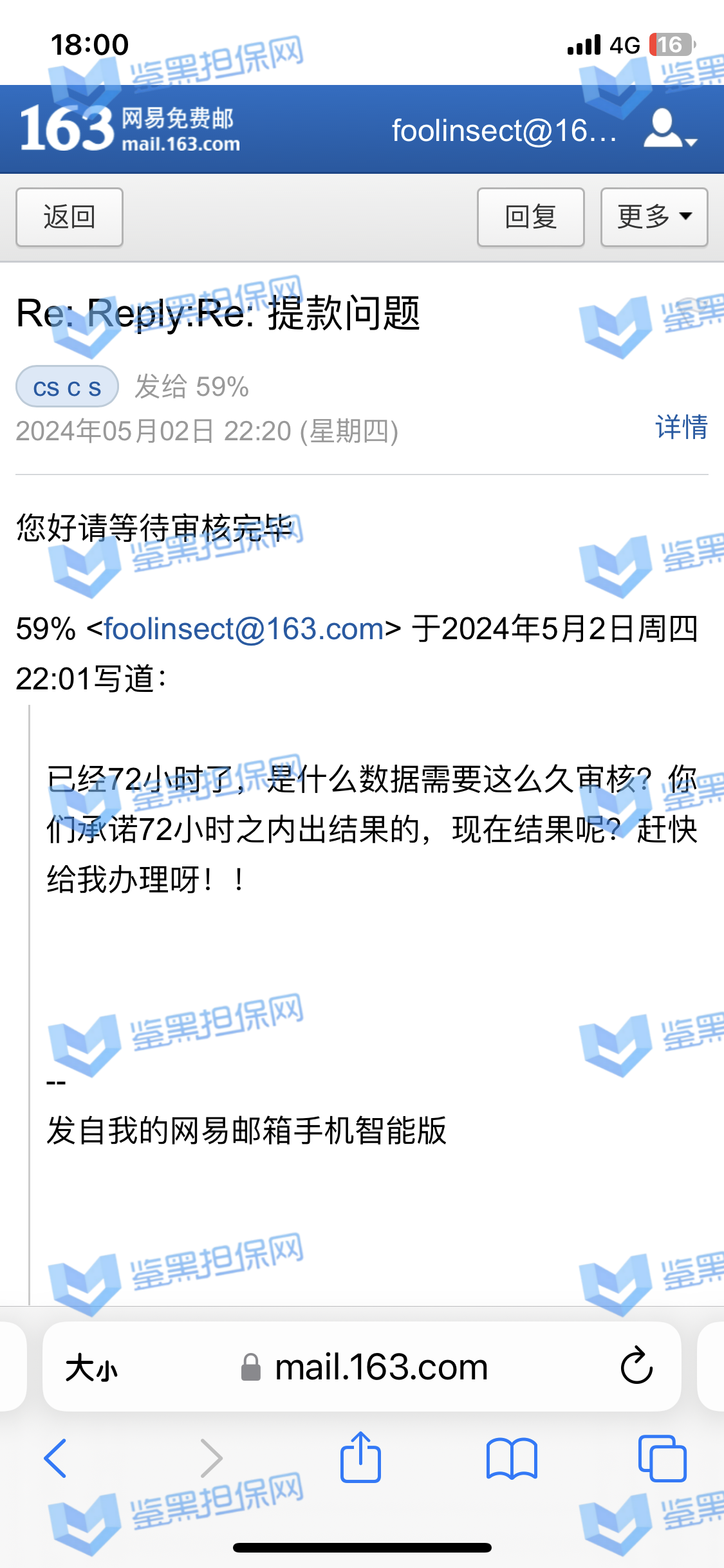Open the 更多 dropdown menu
This screenshot has width=724, height=1568.
(x=654, y=217)
